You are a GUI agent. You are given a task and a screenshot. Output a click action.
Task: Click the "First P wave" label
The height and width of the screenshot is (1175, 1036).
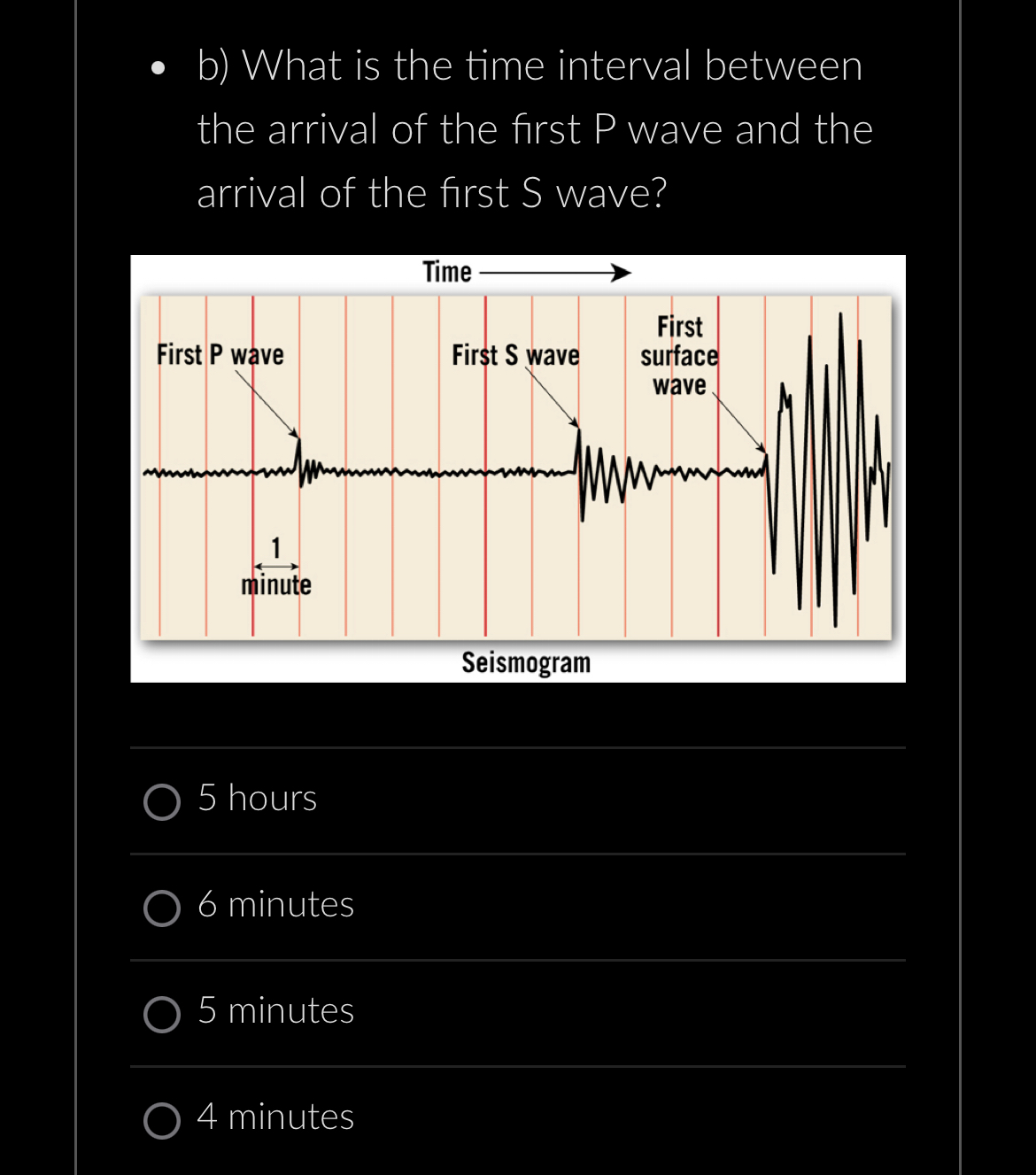click(x=219, y=356)
